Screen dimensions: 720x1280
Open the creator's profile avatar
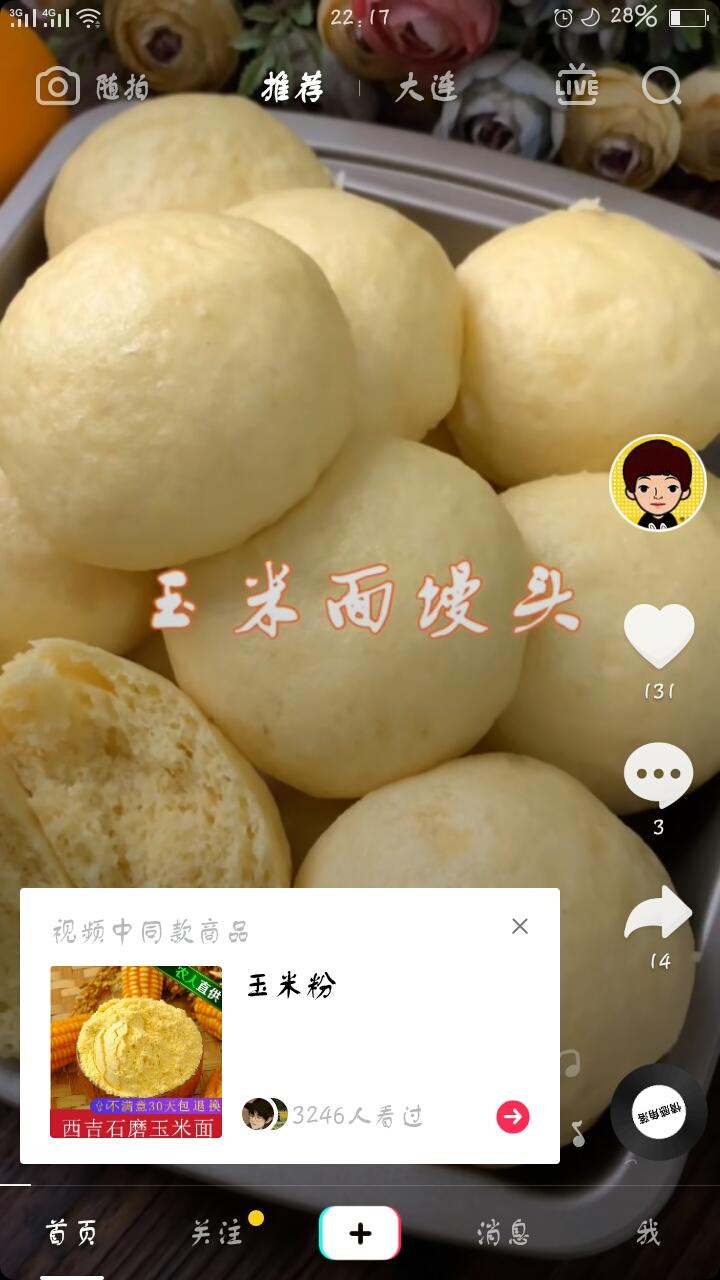click(x=657, y=482)
